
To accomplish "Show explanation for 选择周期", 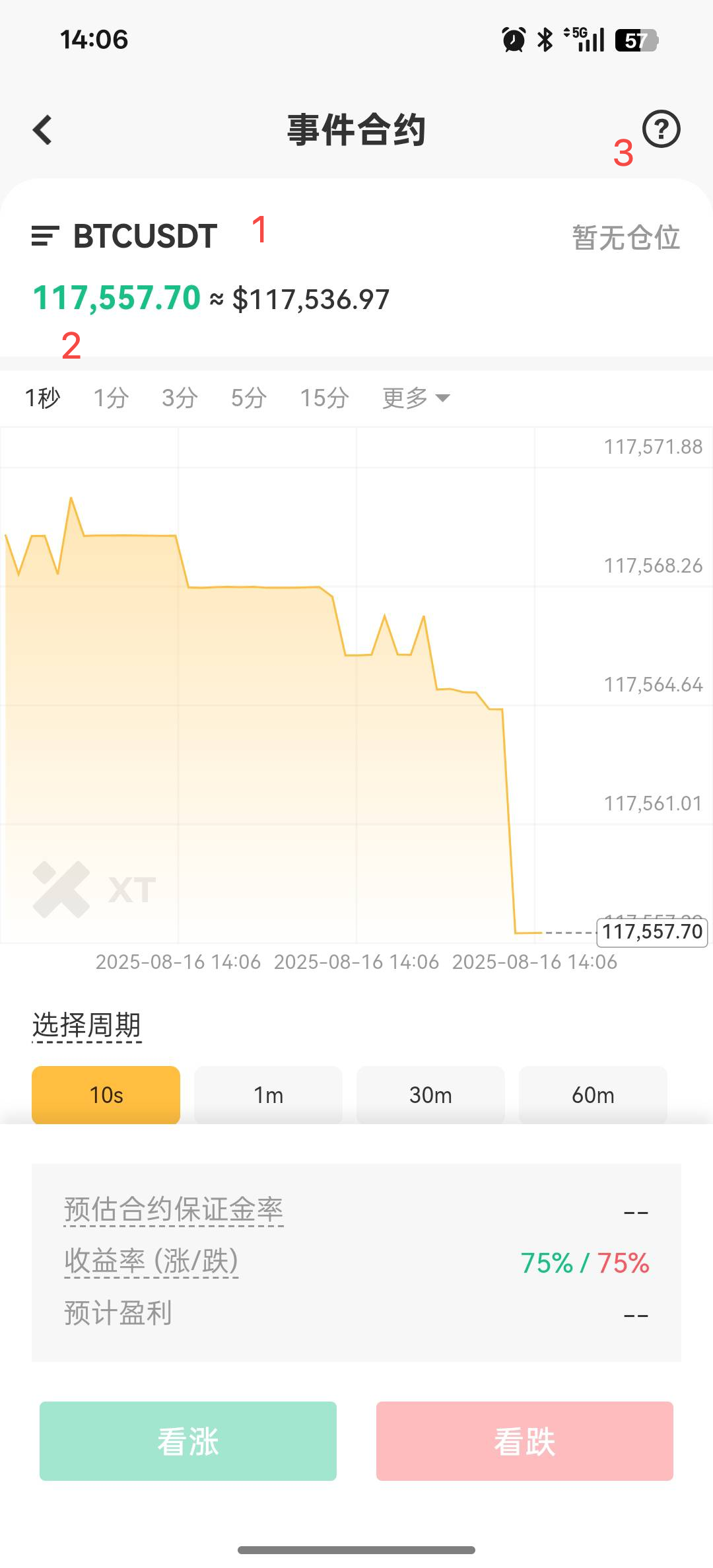I will point(86,1026).
